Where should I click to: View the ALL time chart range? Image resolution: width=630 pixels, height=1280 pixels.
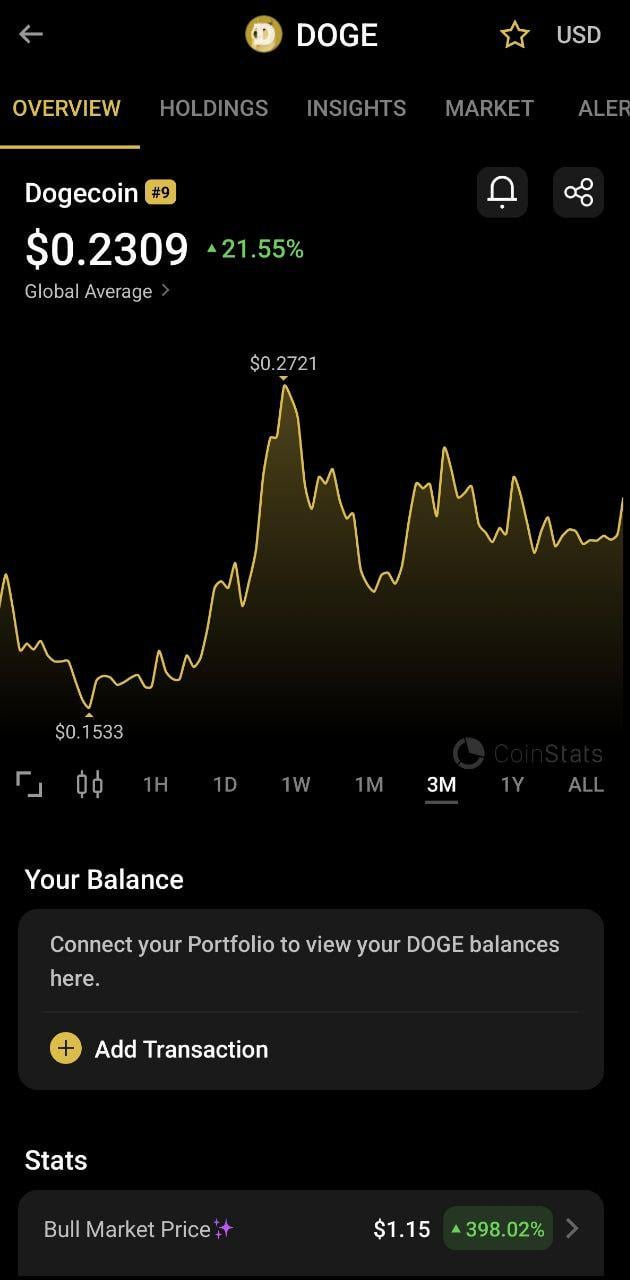click(586, 785)
